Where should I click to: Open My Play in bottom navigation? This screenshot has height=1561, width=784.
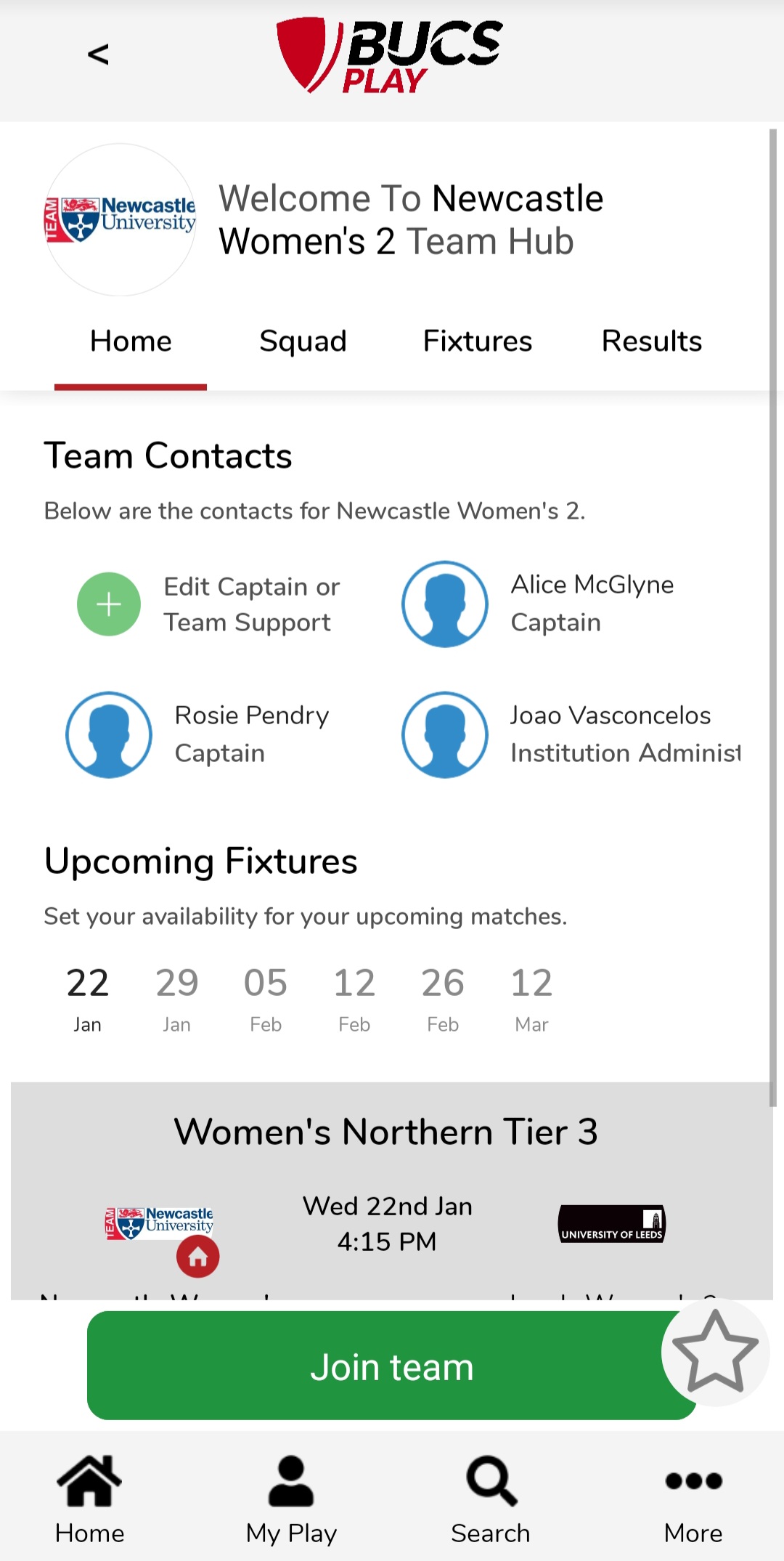pyautogui.click(x=291, y=1501)
